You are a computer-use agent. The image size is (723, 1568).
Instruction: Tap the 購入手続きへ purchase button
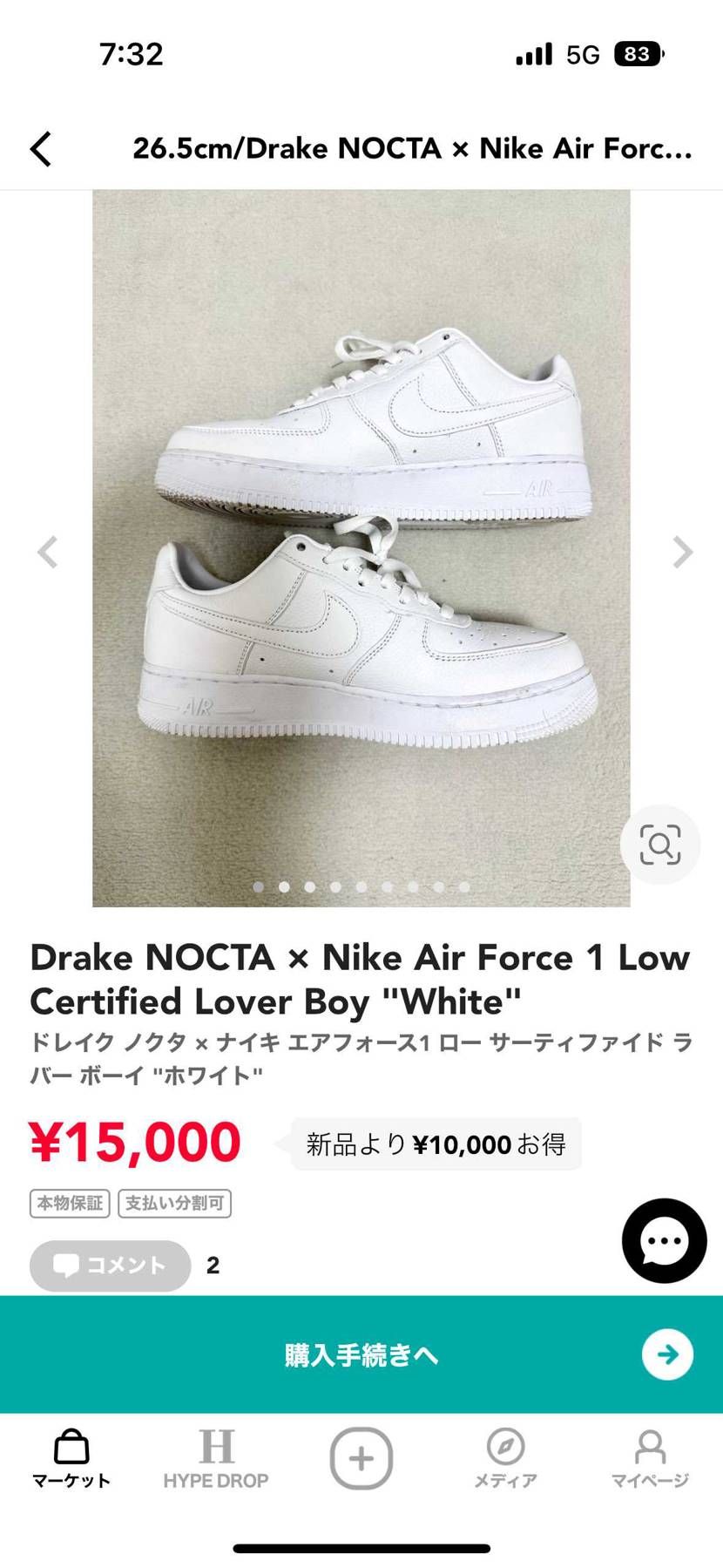pyautogui.click(x=361, y=1355)
